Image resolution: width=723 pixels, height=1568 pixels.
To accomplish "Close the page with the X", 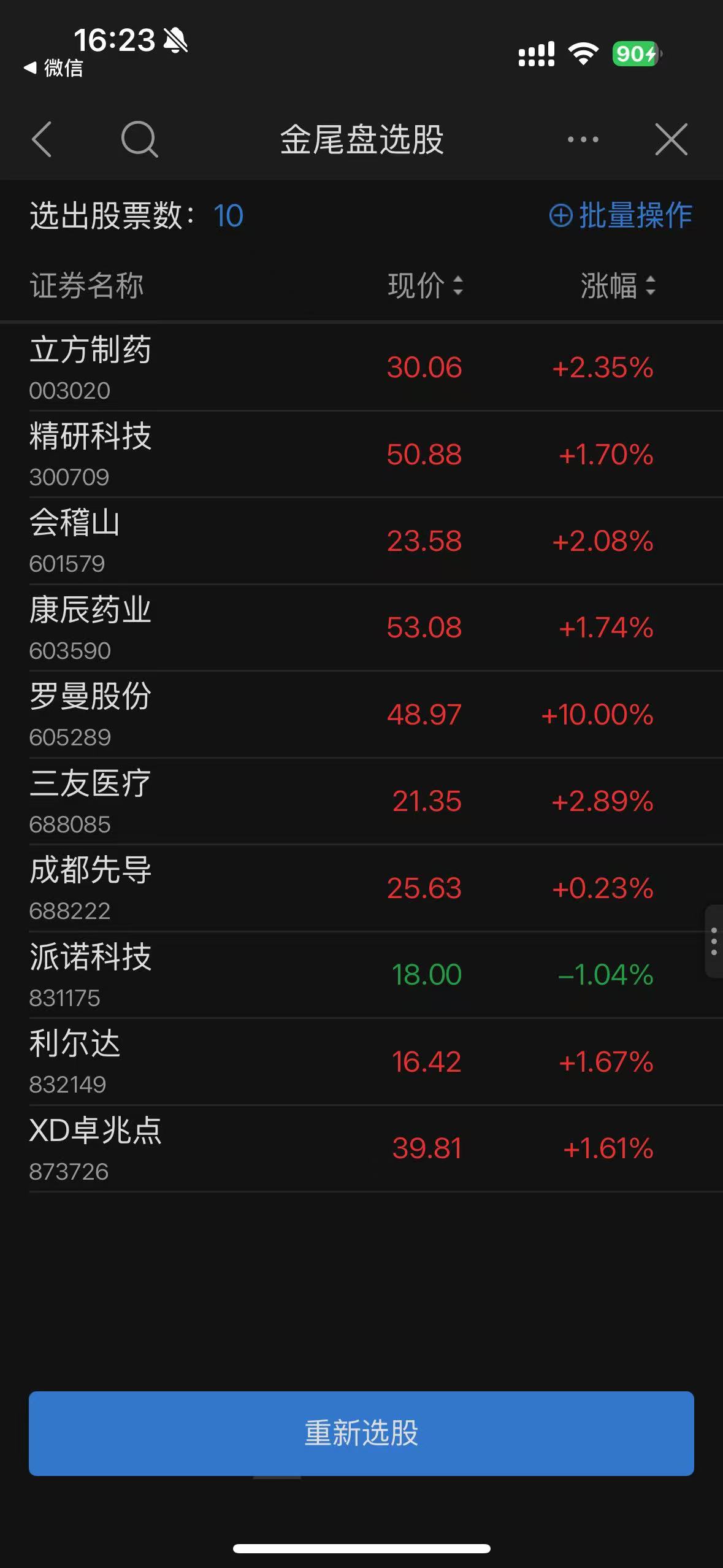I will coord(671,139).
